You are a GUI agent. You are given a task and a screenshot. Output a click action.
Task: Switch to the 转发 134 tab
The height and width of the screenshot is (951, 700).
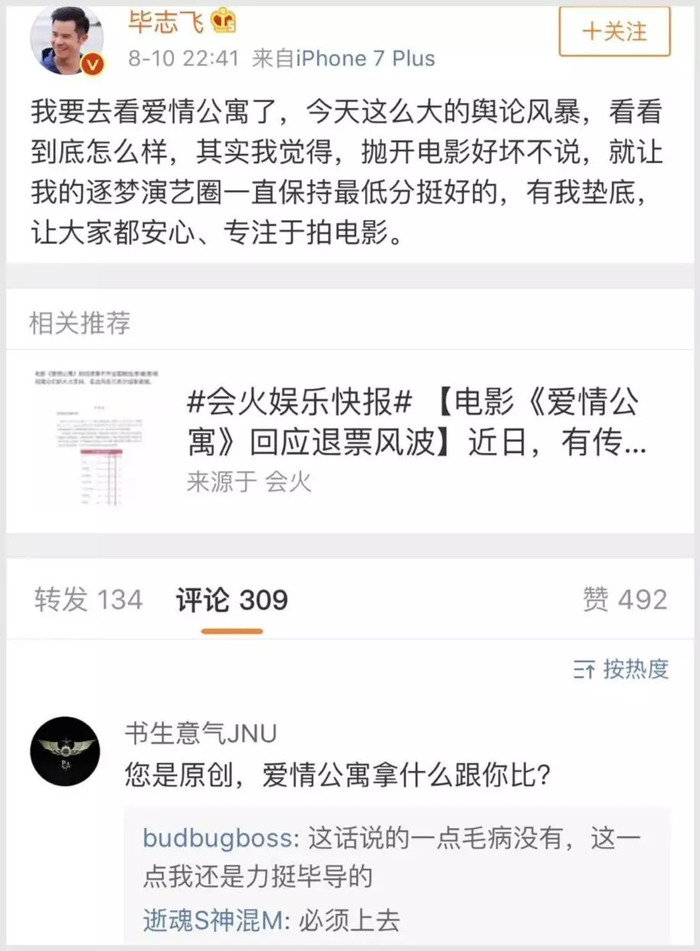(x=89, y=599)
